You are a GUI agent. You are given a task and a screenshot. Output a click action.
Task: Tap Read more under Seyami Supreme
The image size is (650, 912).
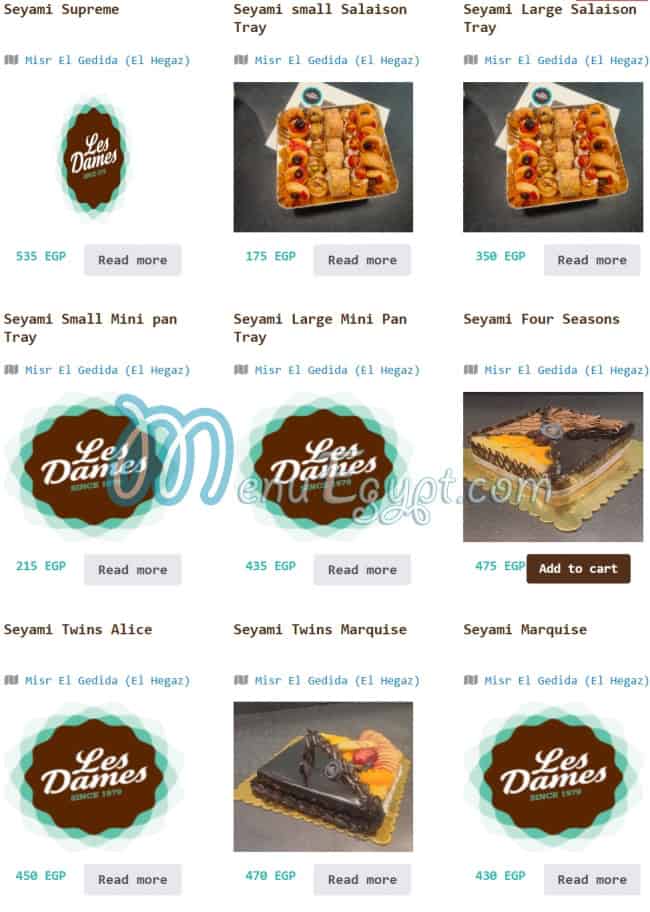tap(132, 260)
